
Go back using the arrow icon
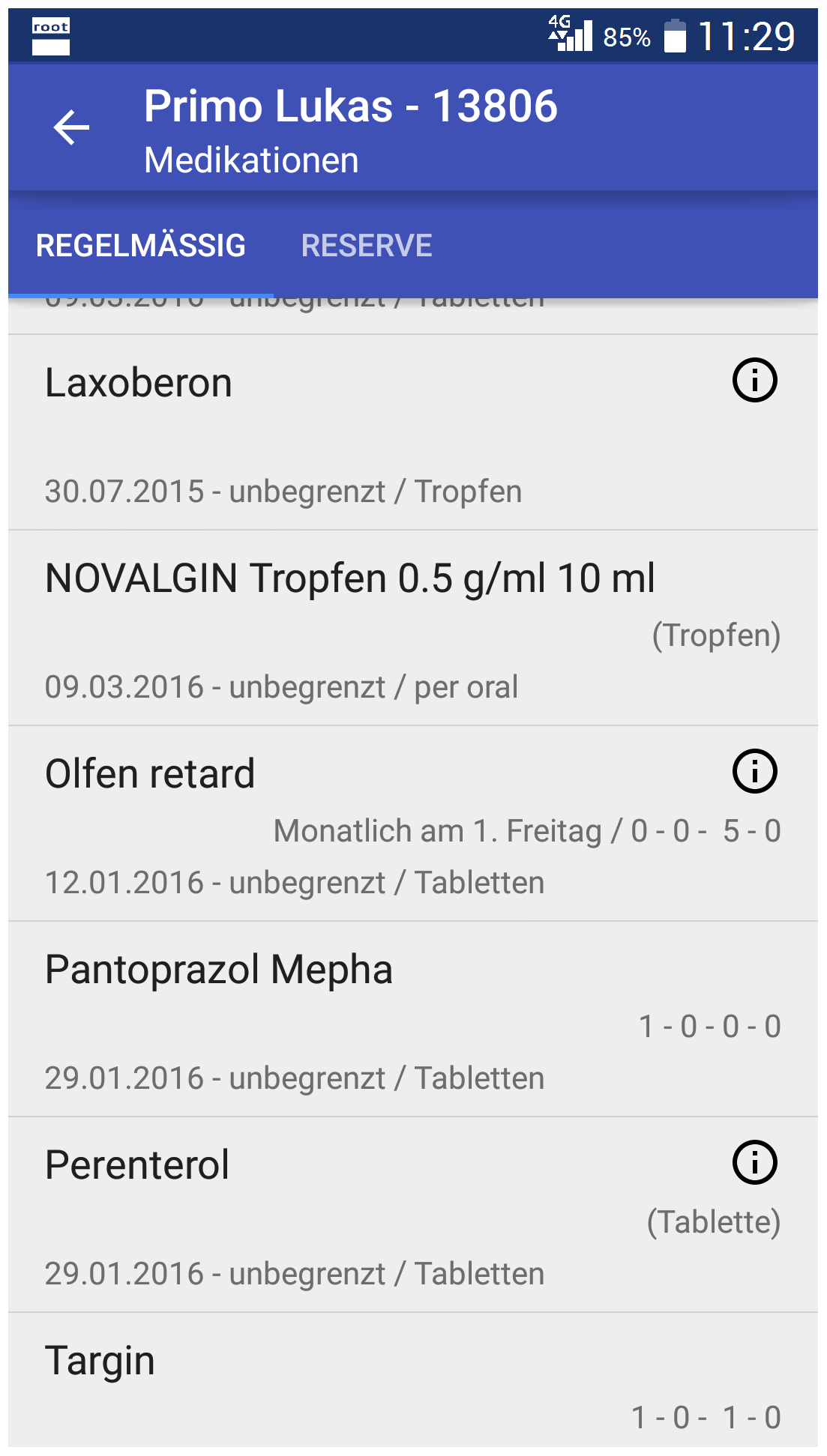[71, 127]
